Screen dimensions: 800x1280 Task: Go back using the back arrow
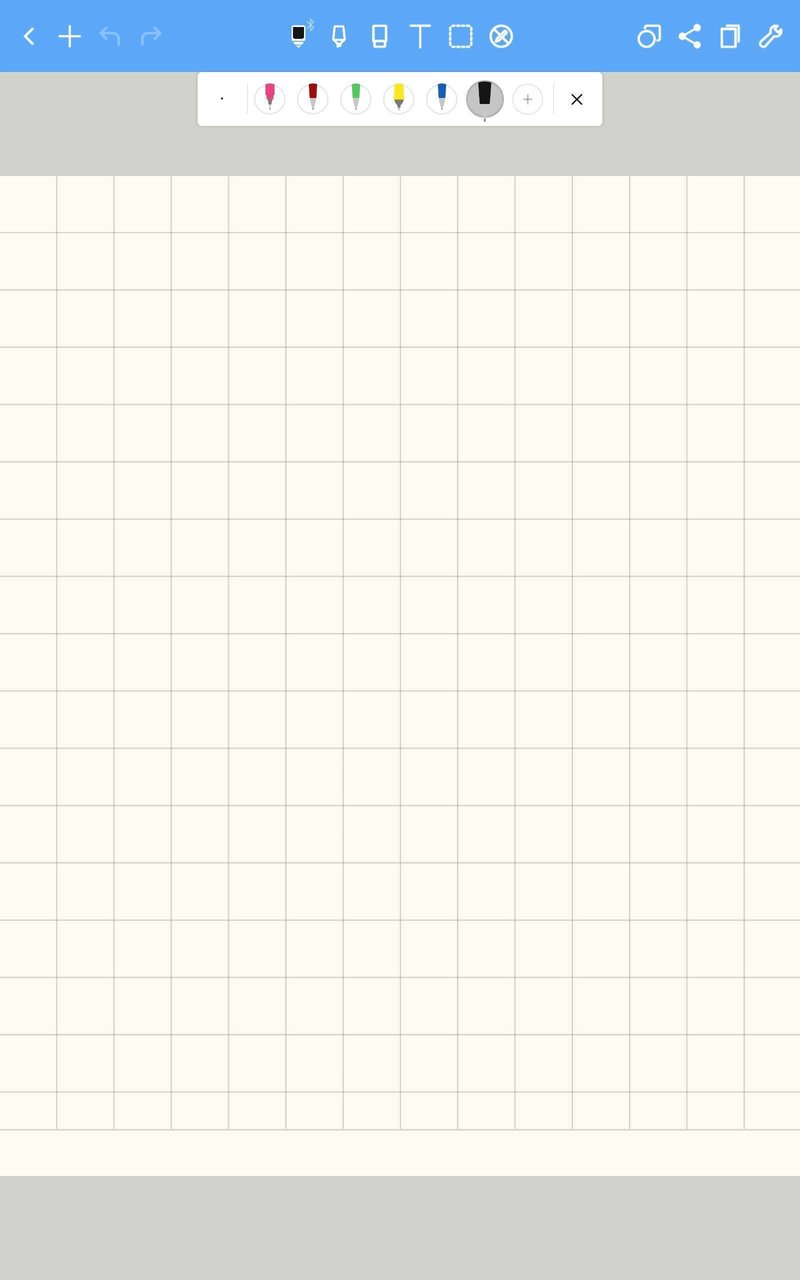pyautogui.click(x=29, y=37)
